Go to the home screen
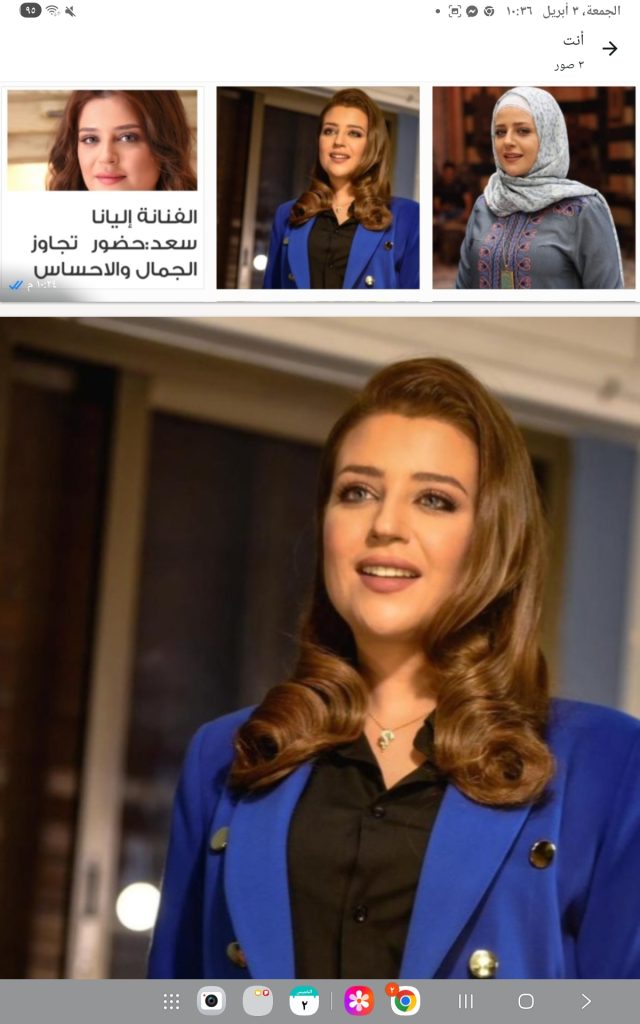 pos(526,1001)
